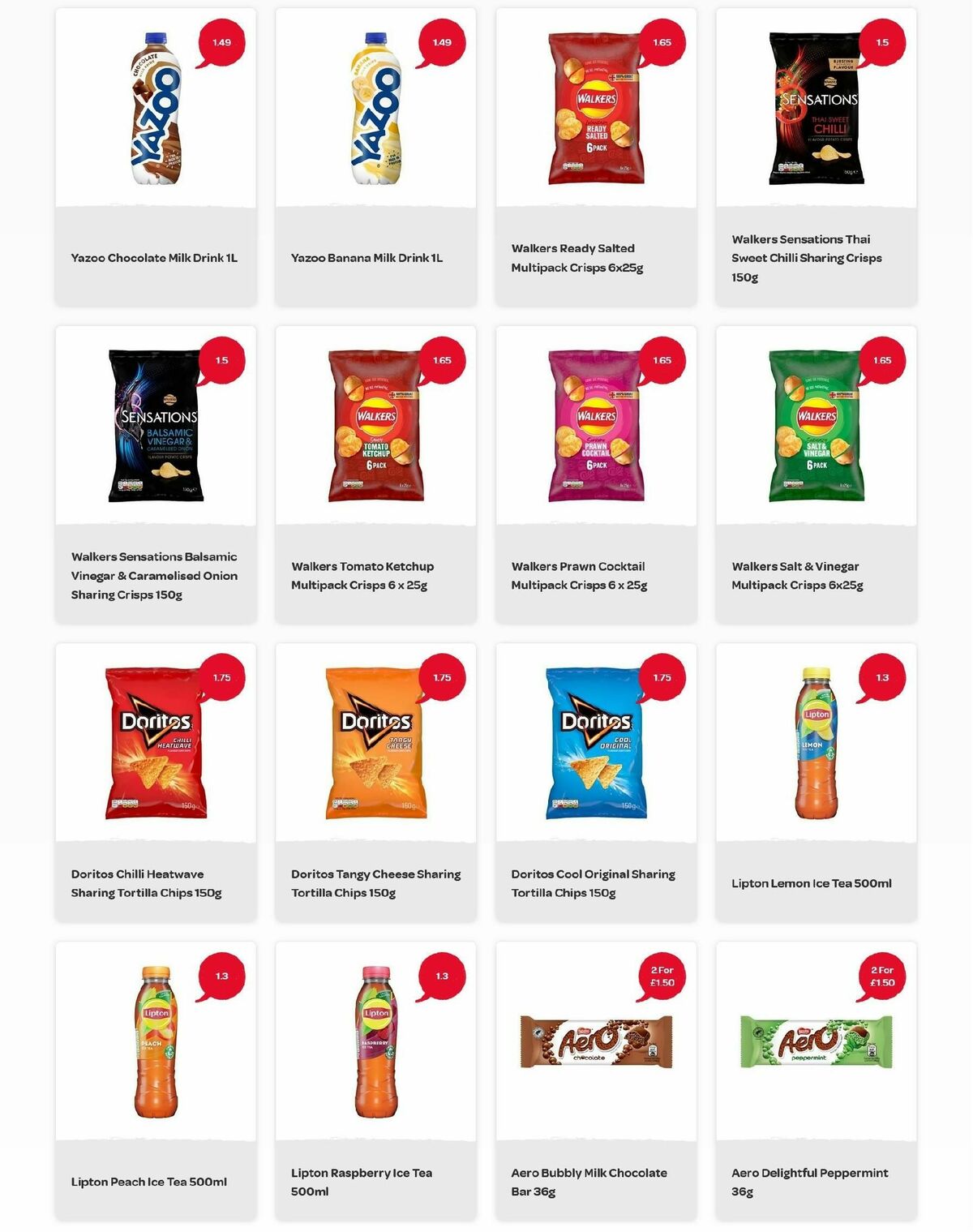
Task: Open the Walkers Salt & Vinegar Multipack link
Action: coord(799,574)
